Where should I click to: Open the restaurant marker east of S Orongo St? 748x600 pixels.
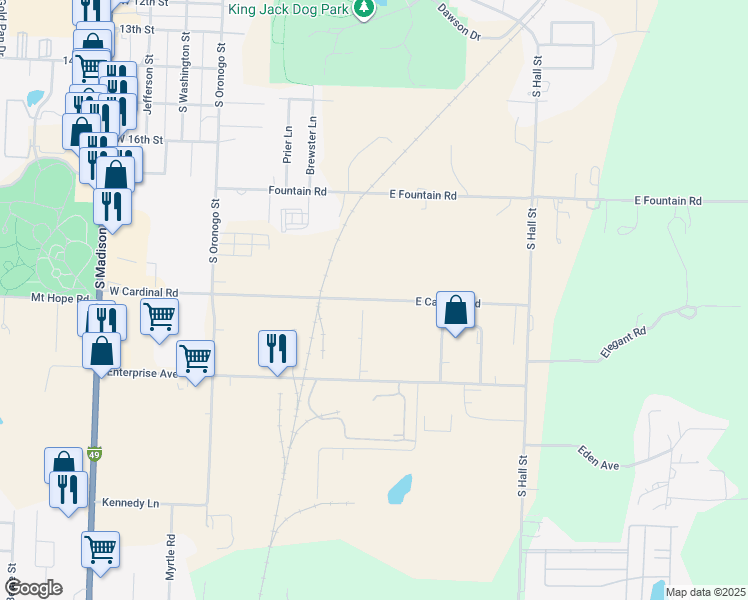277,349
